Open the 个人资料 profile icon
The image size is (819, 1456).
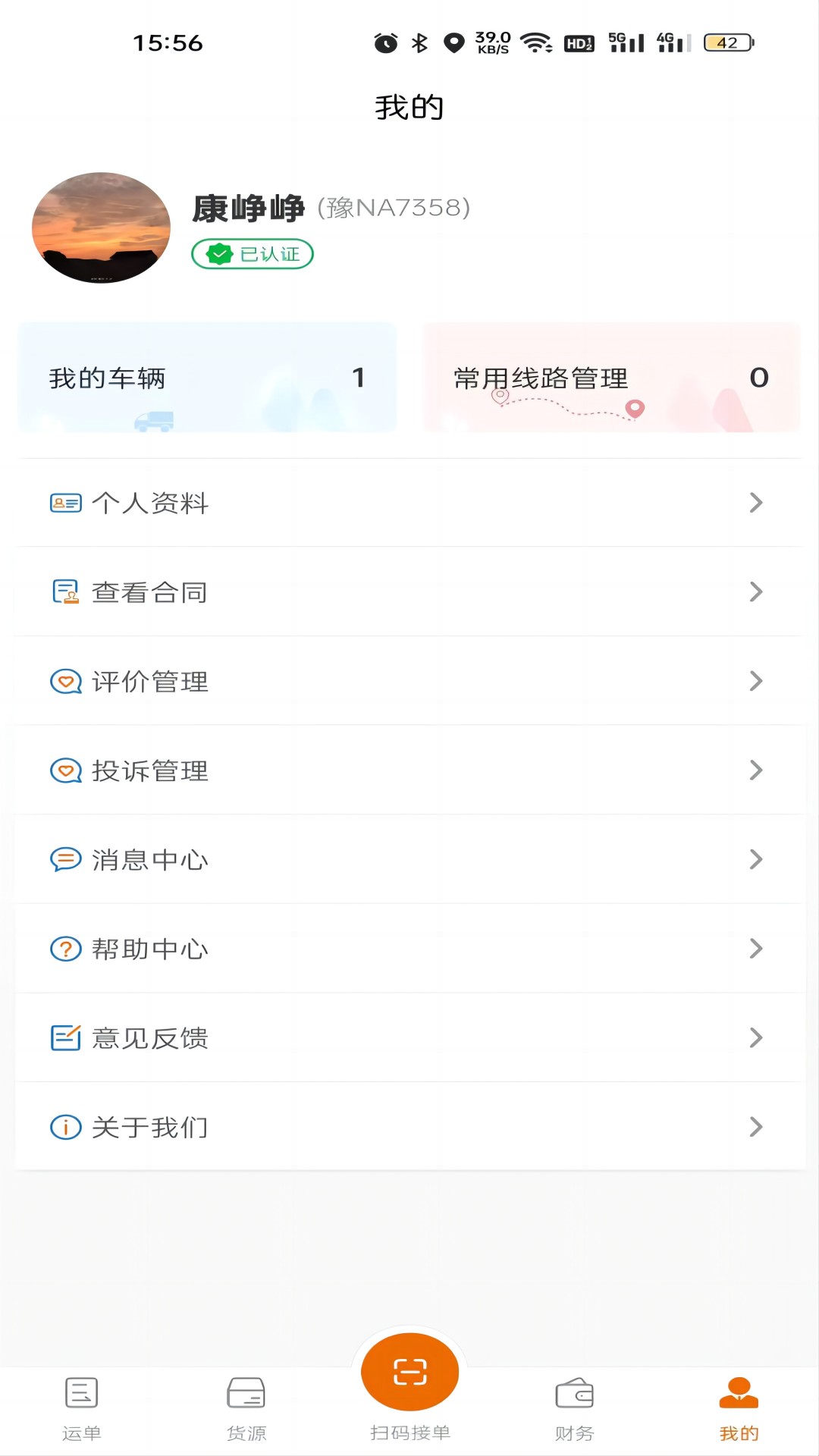coord(65,503)
